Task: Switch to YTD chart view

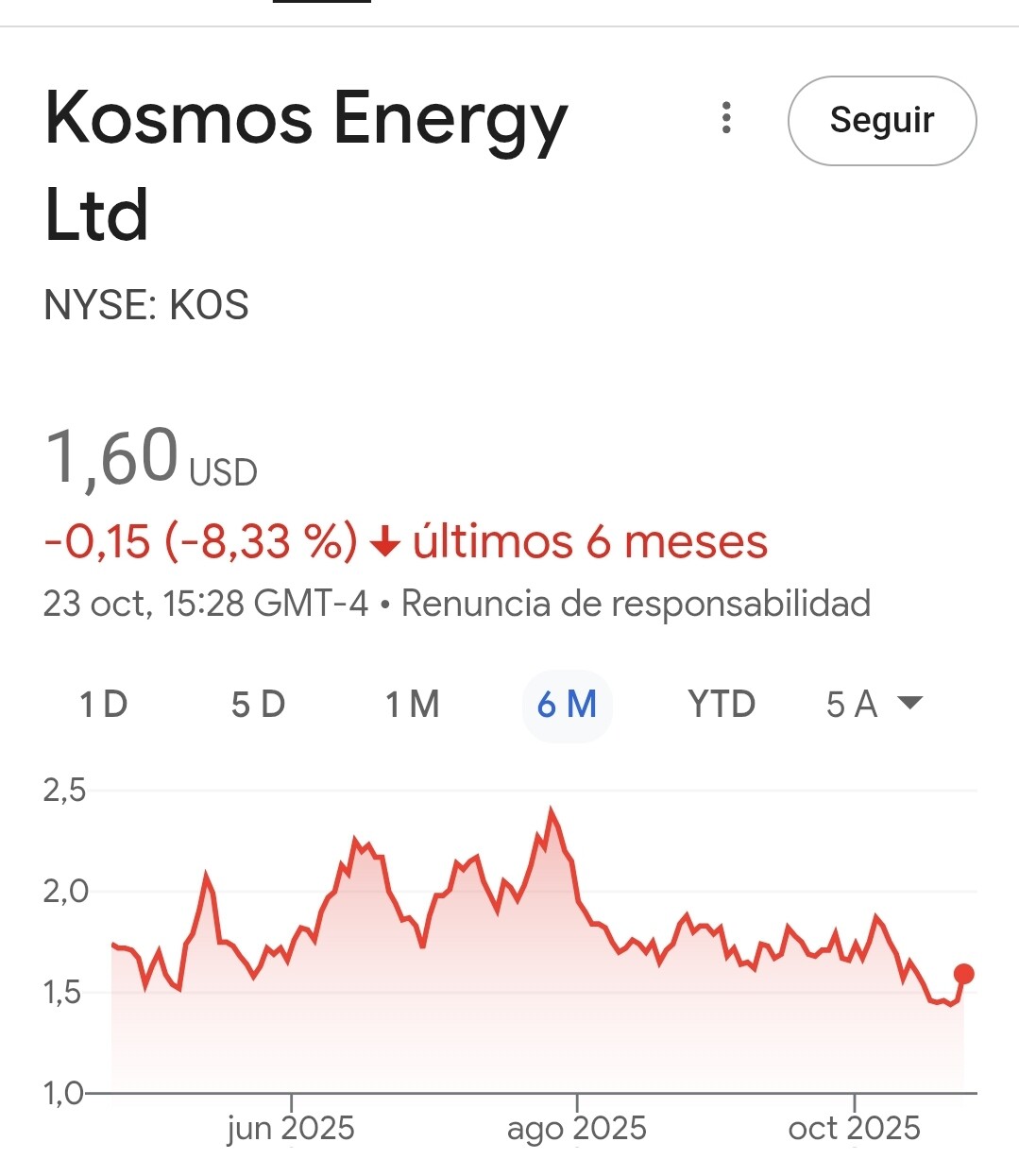Action: point(722,705)
